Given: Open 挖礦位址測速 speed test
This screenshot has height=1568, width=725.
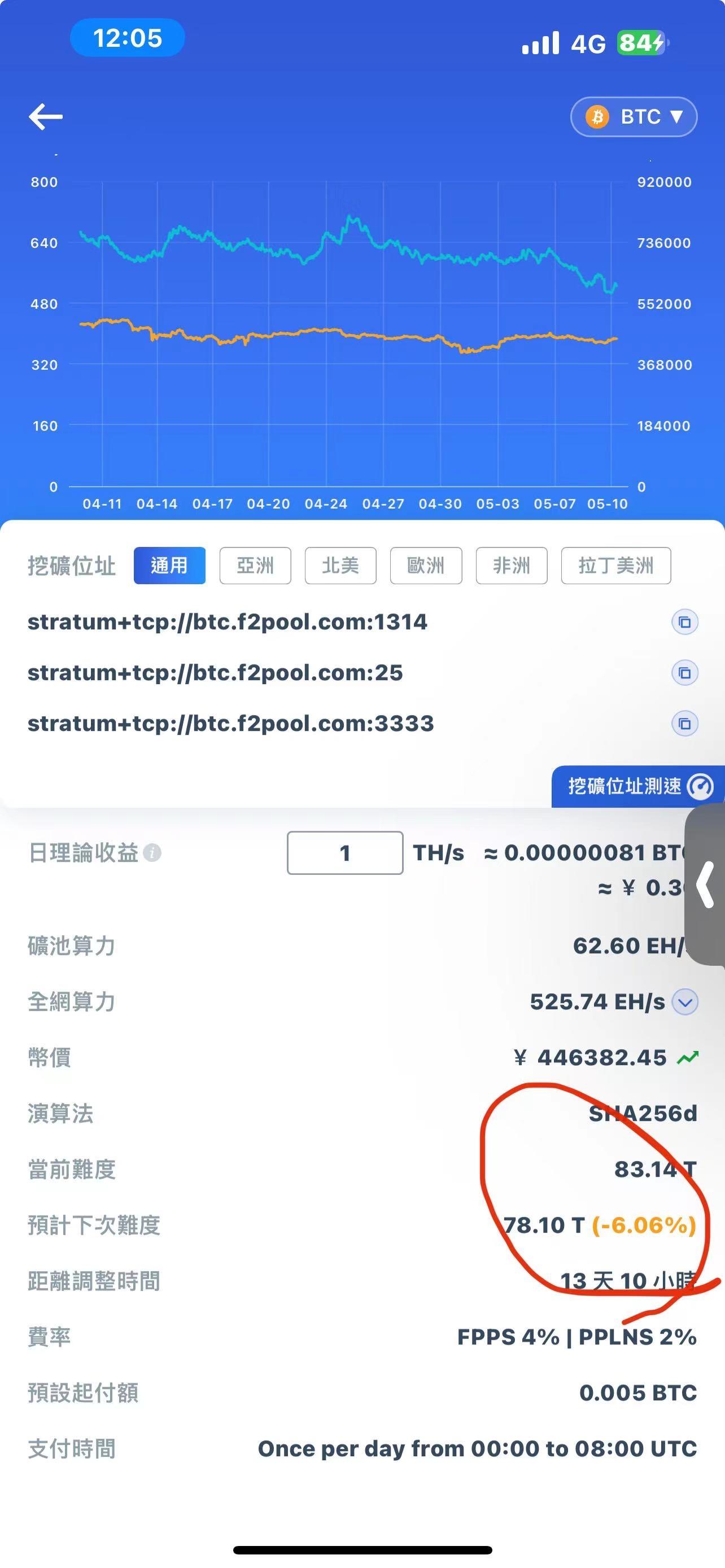Looking at the screenshot, I should tap(638, 786).
